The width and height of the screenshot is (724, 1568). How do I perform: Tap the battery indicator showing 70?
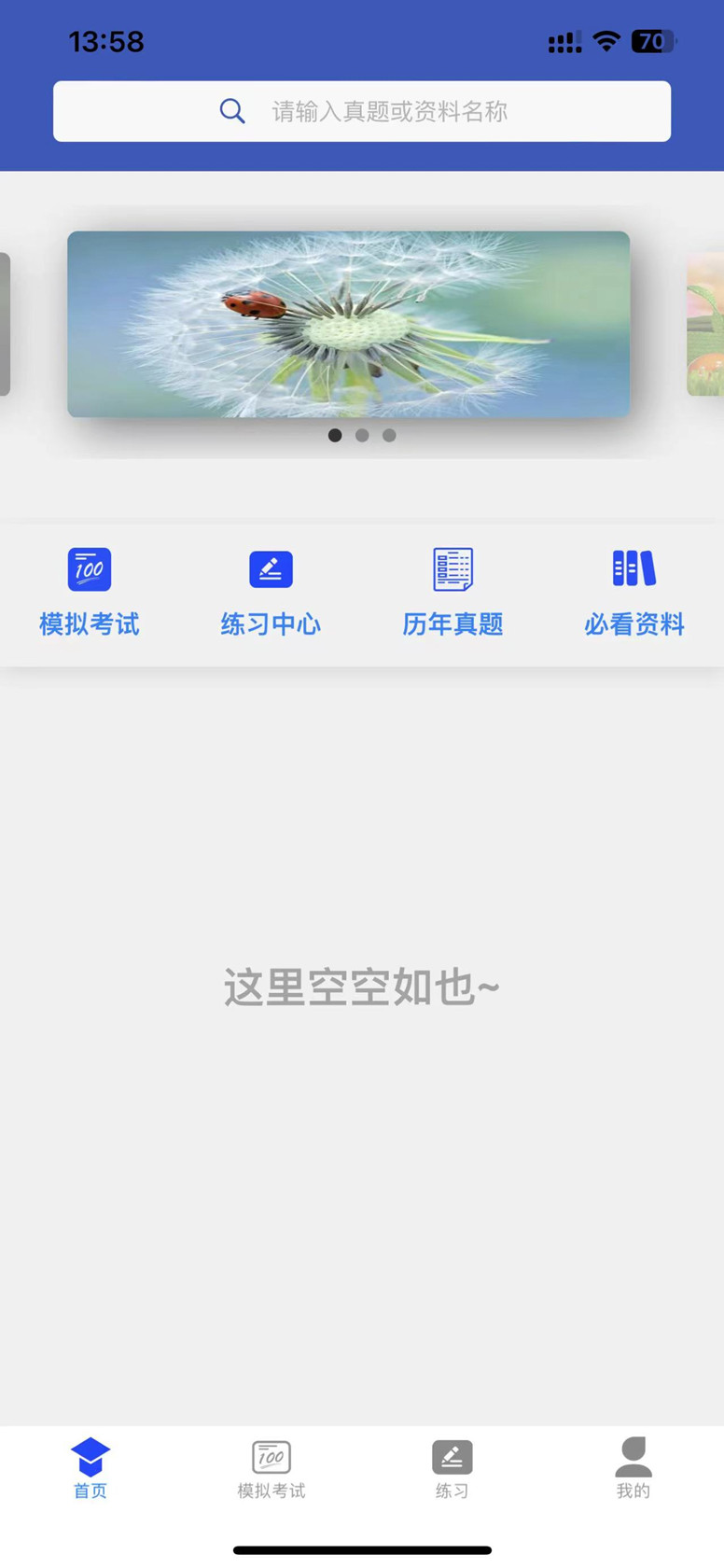pos(653,42)
